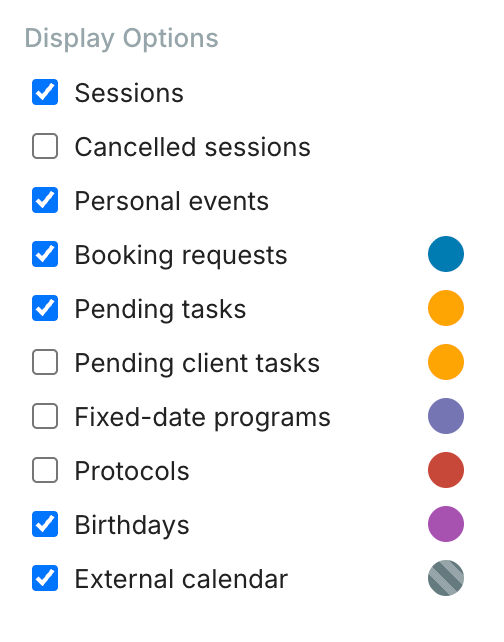Image resolution: width=504 pixels, height=642 pixels.
Task: Enable Cancelled sessions display
Action: [x=45, y=146]
